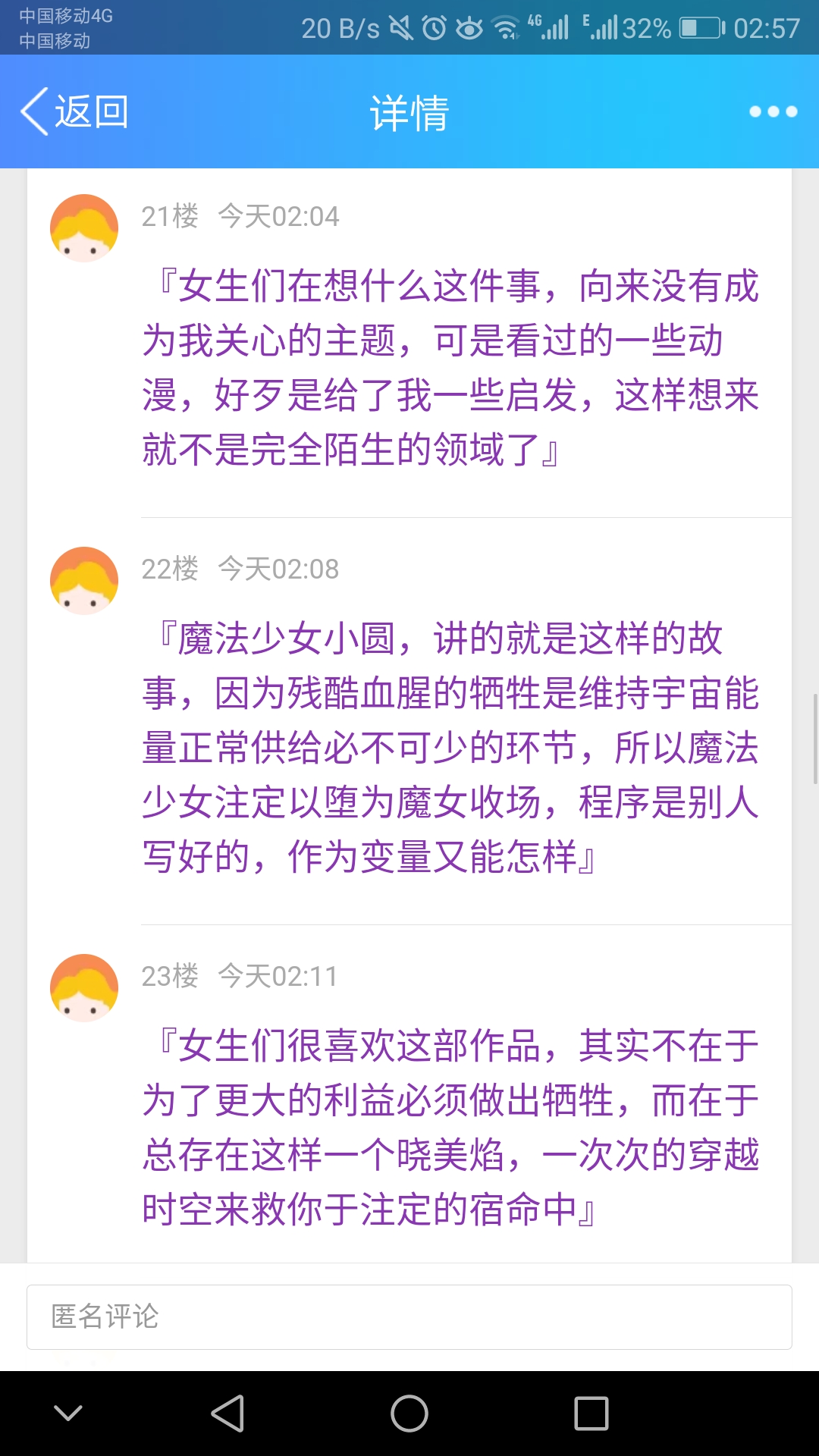Tap the avatar on the 22楼 comment
This screenshot has width=819, height=1456.
pyautogui.click(x=84, y=581)
